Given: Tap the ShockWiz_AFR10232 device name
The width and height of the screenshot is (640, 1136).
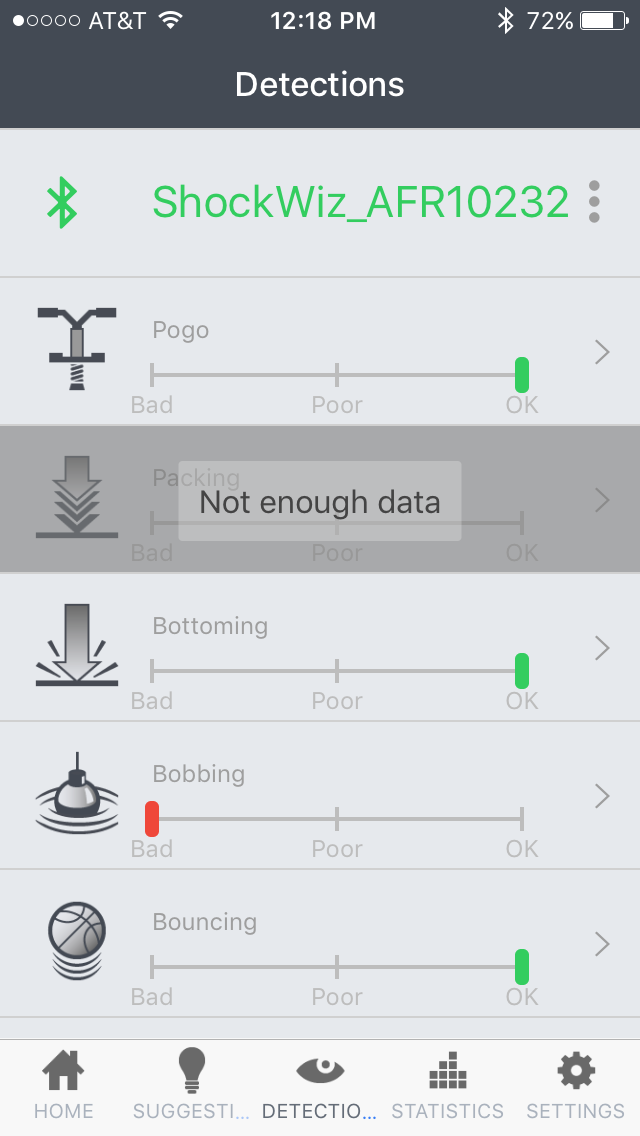Looking at the screenshot, I should point(360,203).
